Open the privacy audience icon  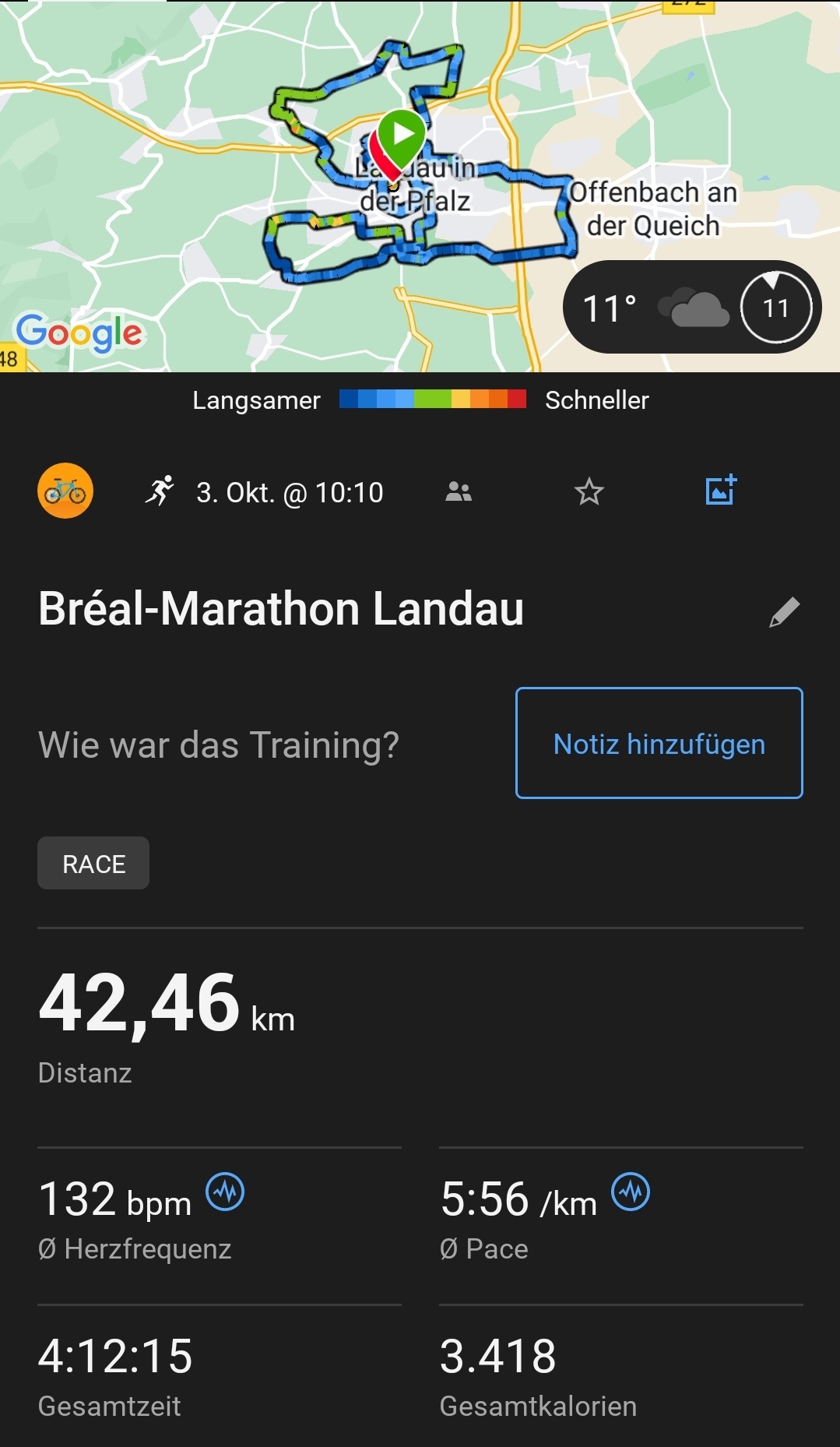click(459, 492)
